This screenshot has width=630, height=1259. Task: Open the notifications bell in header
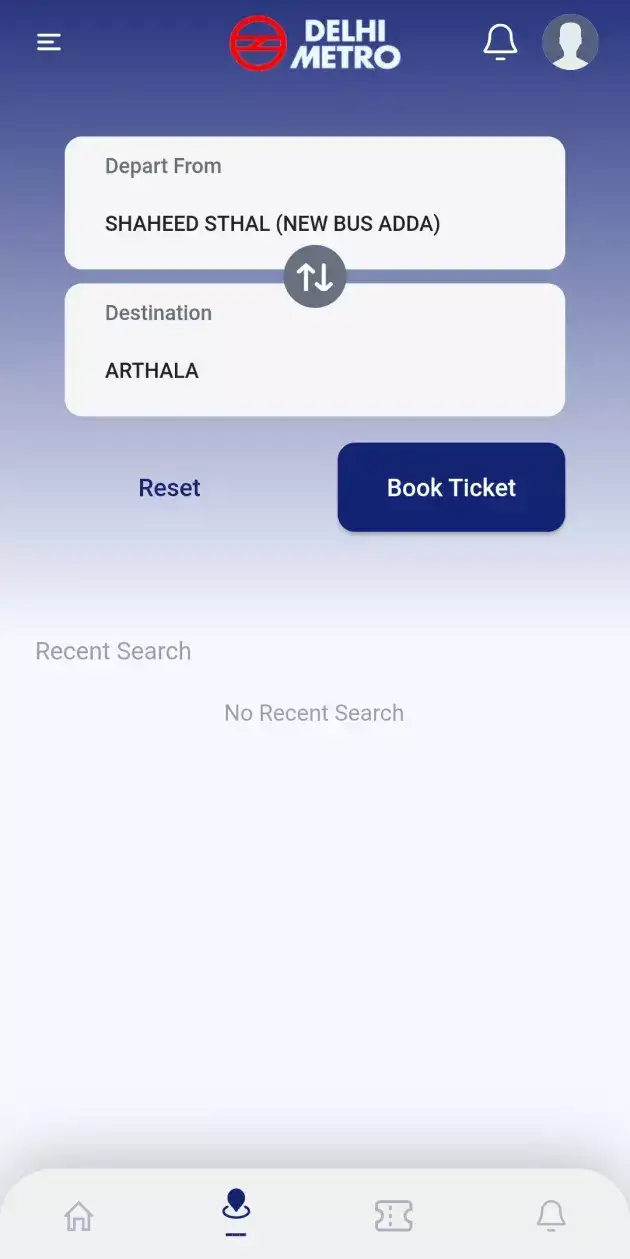pyautogui.click(x=500, y=42)
